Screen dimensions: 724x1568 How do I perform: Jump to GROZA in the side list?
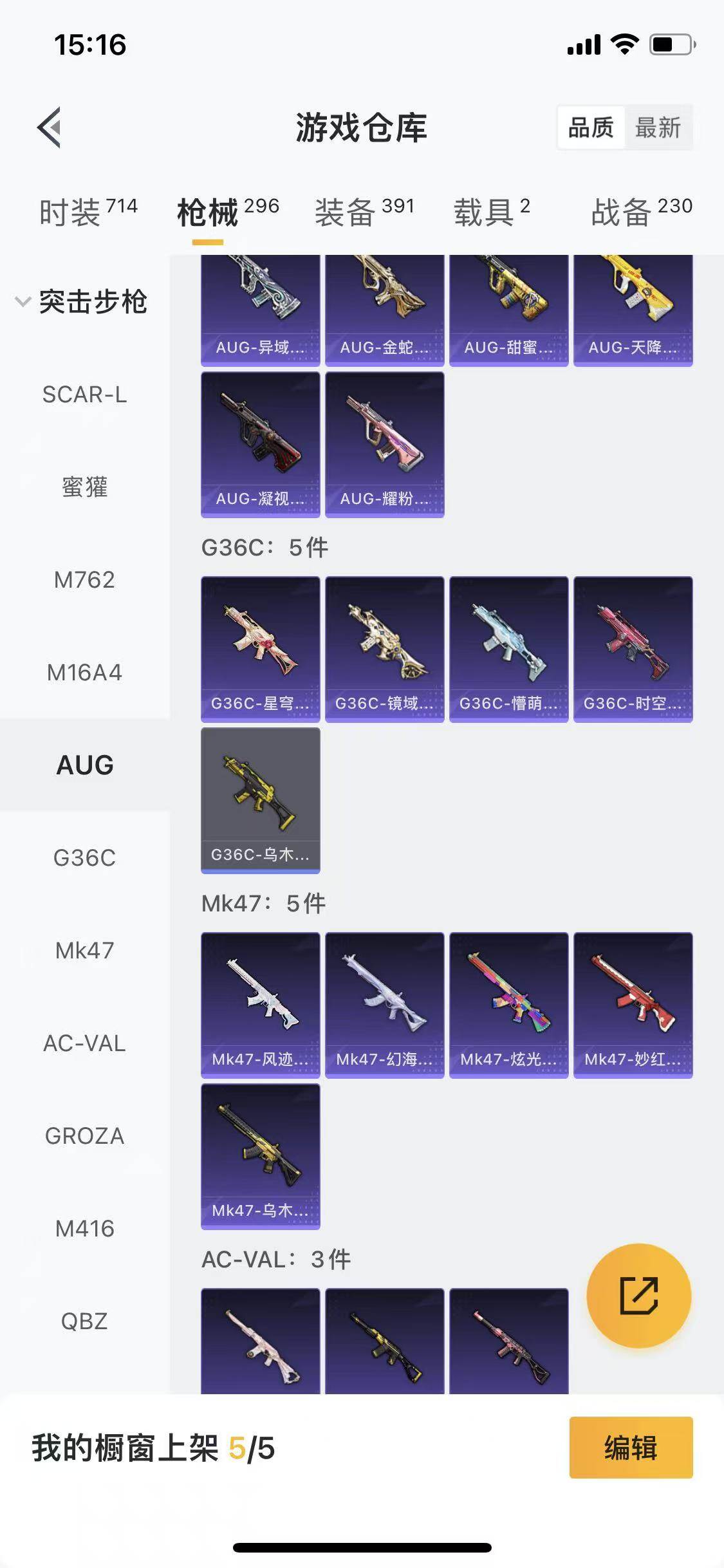tap(84, 1135)
